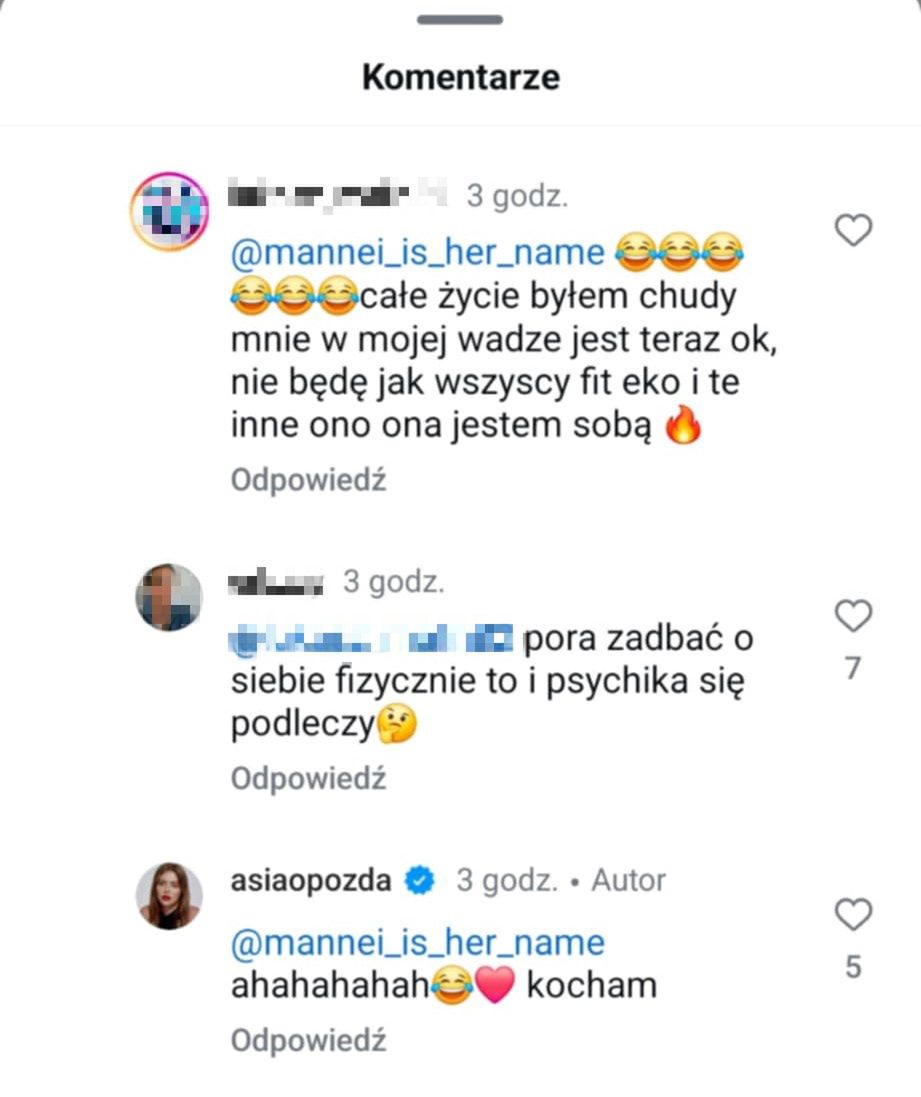Tap the Komentarze sheet drag handle

(460, 20)
